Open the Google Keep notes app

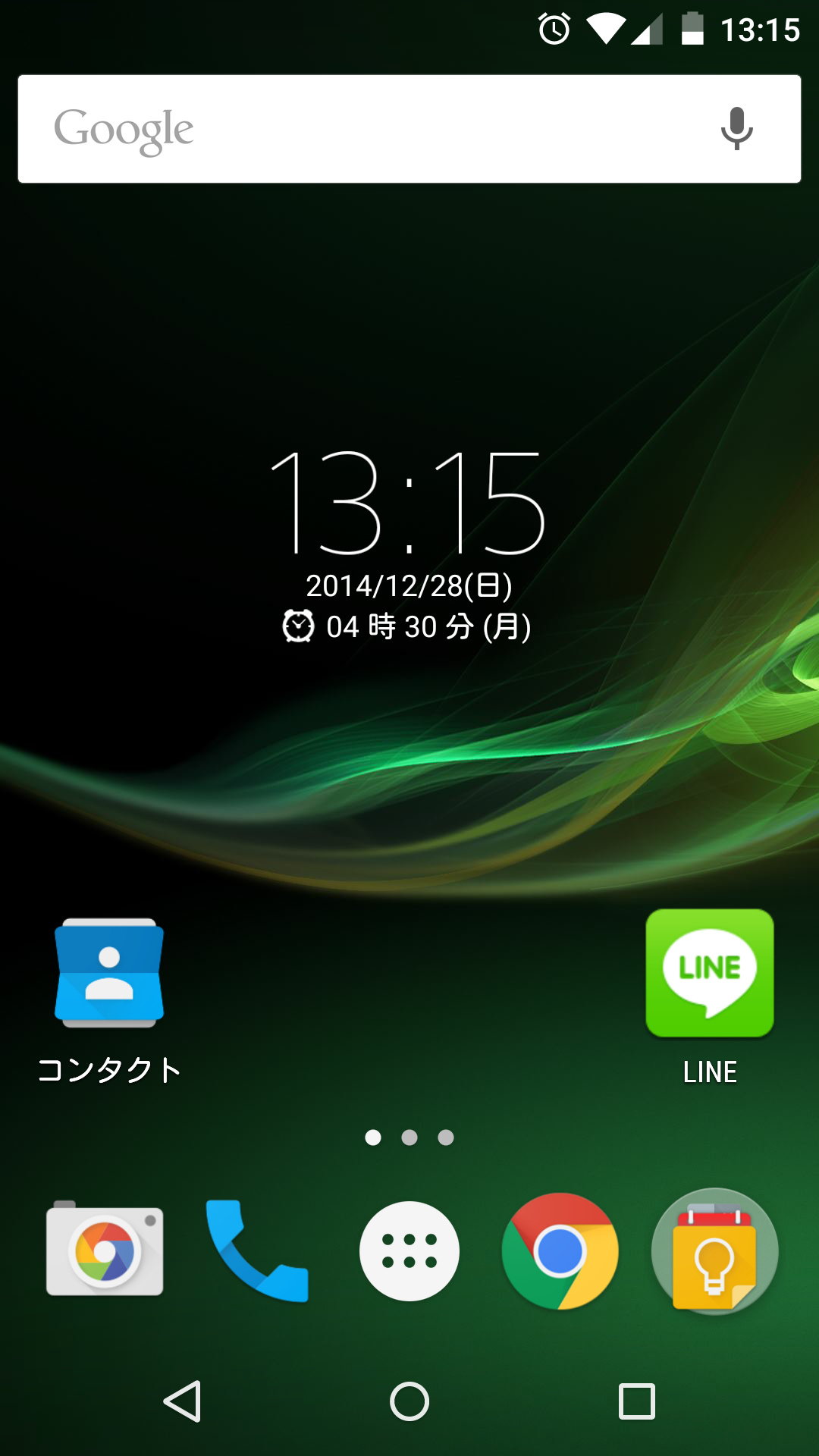[715, 1252]
